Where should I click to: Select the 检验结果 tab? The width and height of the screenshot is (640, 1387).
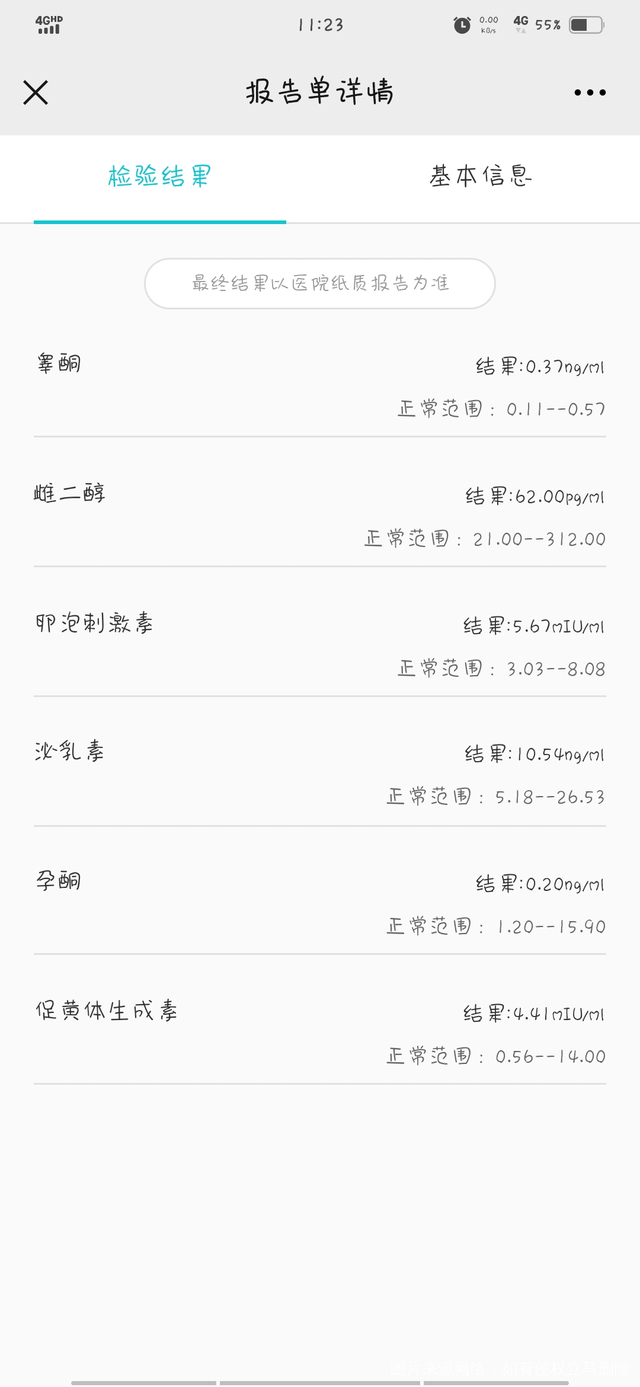point(160,178)
